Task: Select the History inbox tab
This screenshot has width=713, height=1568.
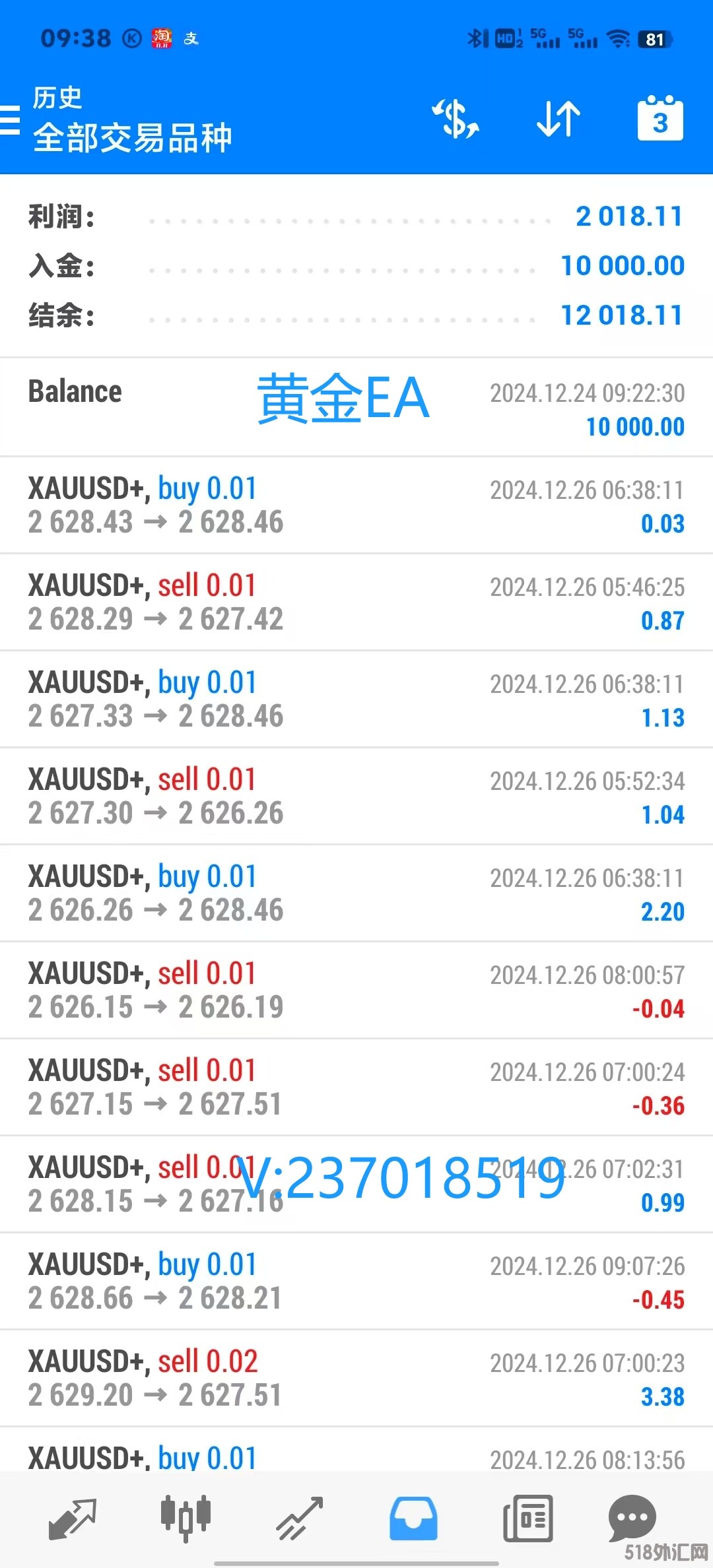Action: tap(413, 1518)
